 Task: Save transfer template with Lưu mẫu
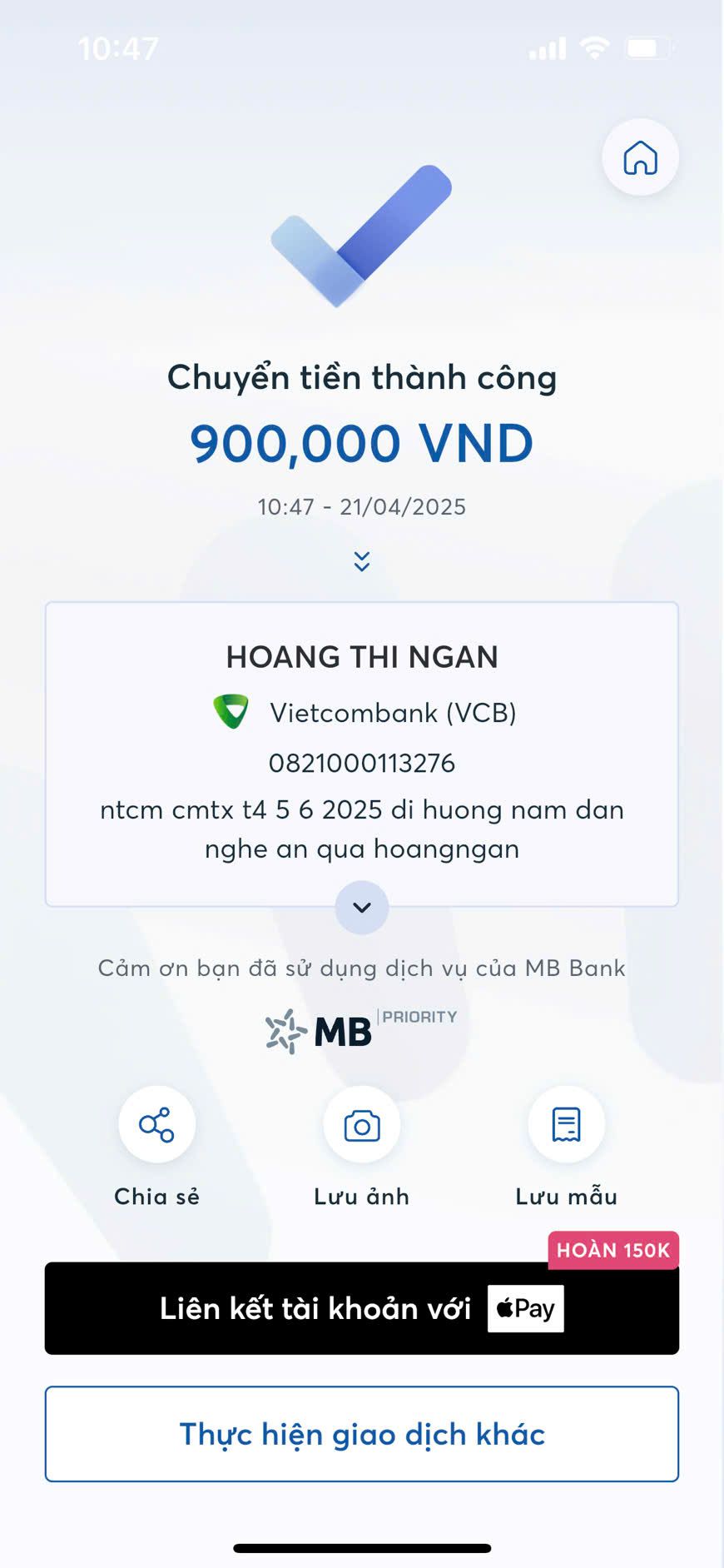567,1125
